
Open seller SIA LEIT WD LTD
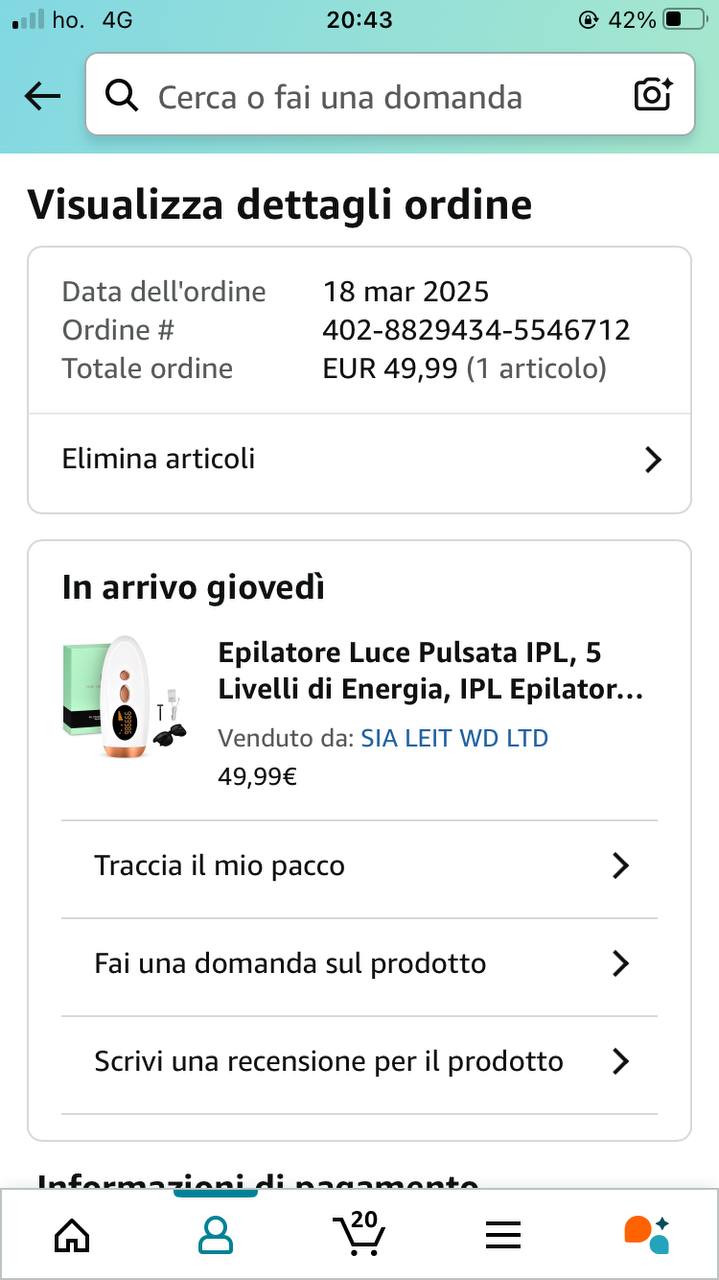(x=454, y=739)
